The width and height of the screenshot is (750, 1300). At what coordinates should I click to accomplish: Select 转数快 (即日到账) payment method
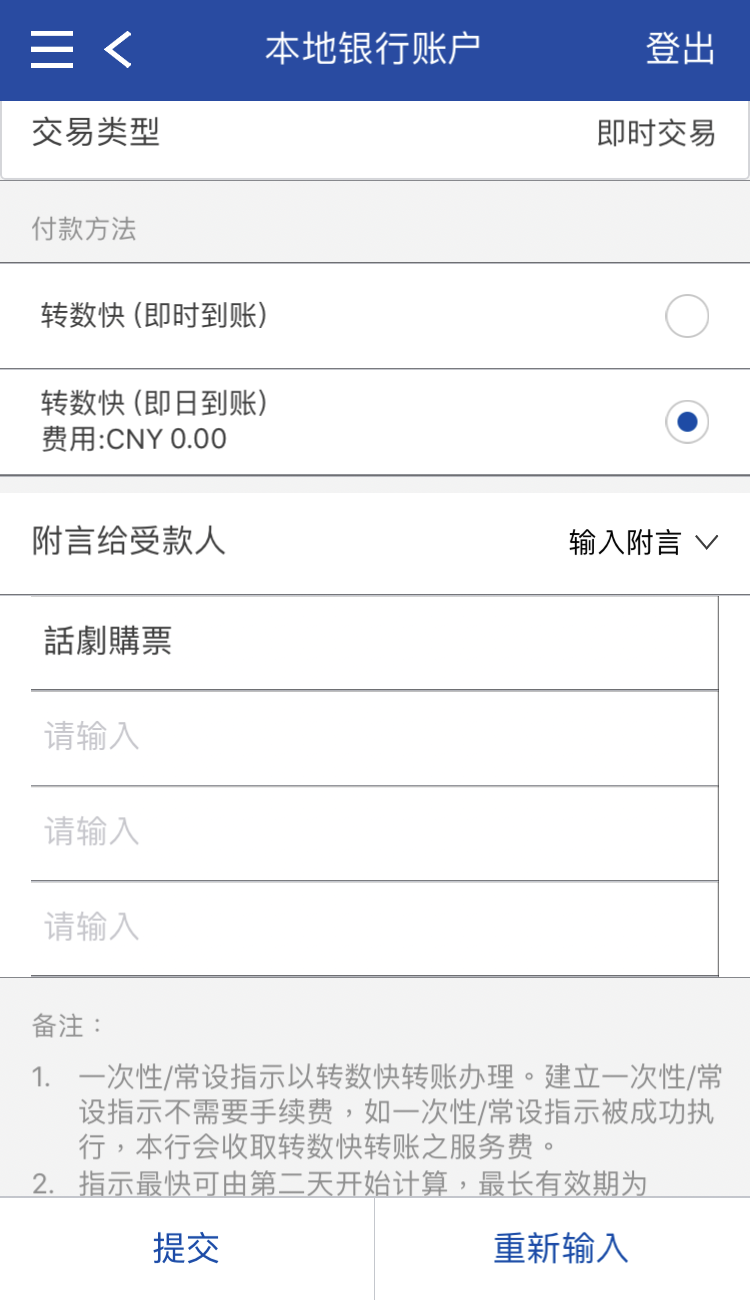click(x=687, y=422)
